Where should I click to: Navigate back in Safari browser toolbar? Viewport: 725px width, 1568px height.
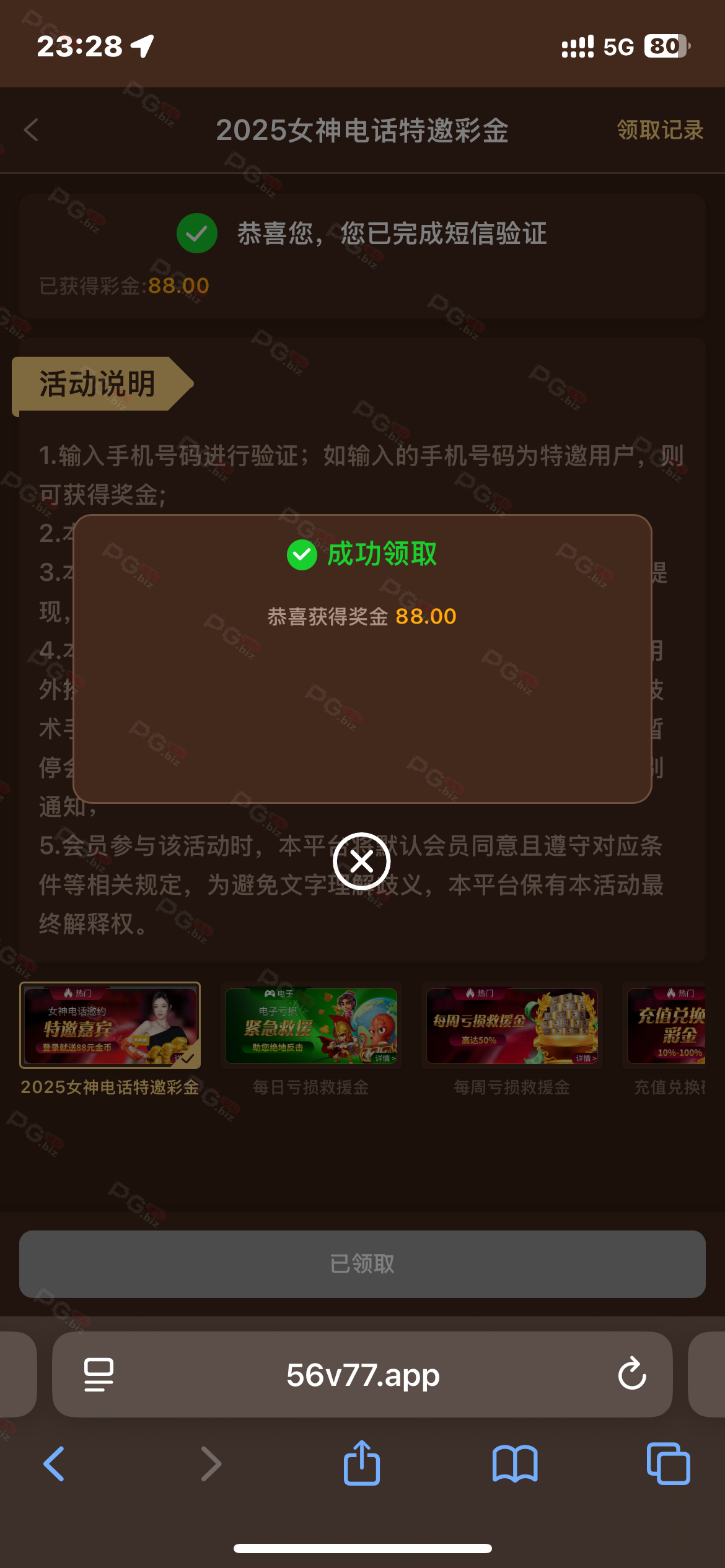click(x=55, y=1464)
